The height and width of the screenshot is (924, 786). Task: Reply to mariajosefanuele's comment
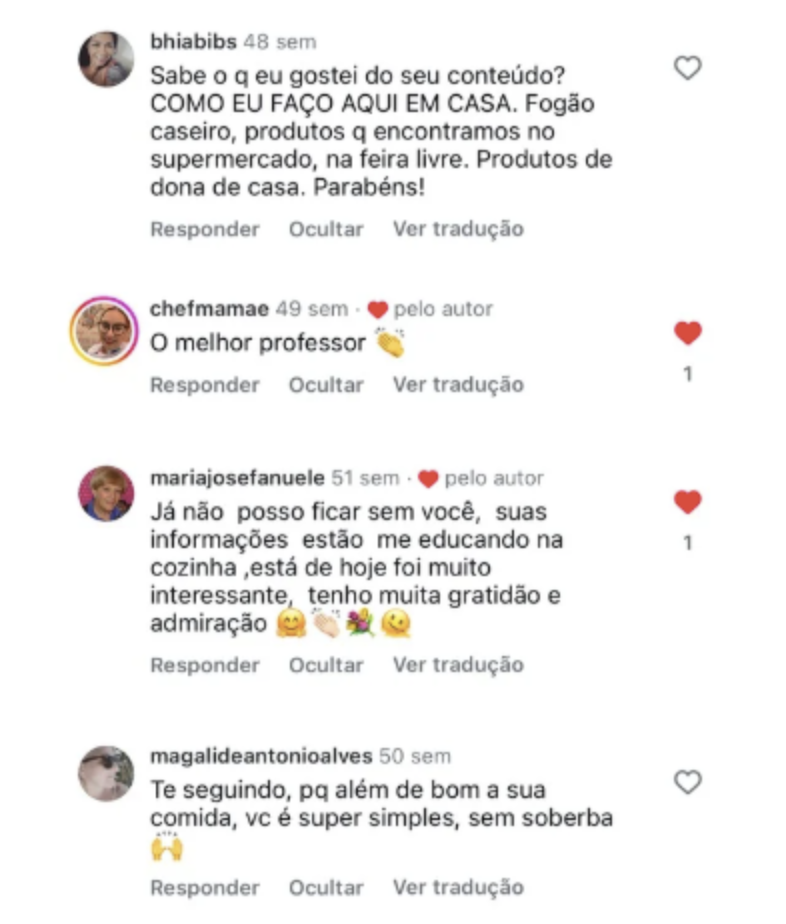point(204,664)
